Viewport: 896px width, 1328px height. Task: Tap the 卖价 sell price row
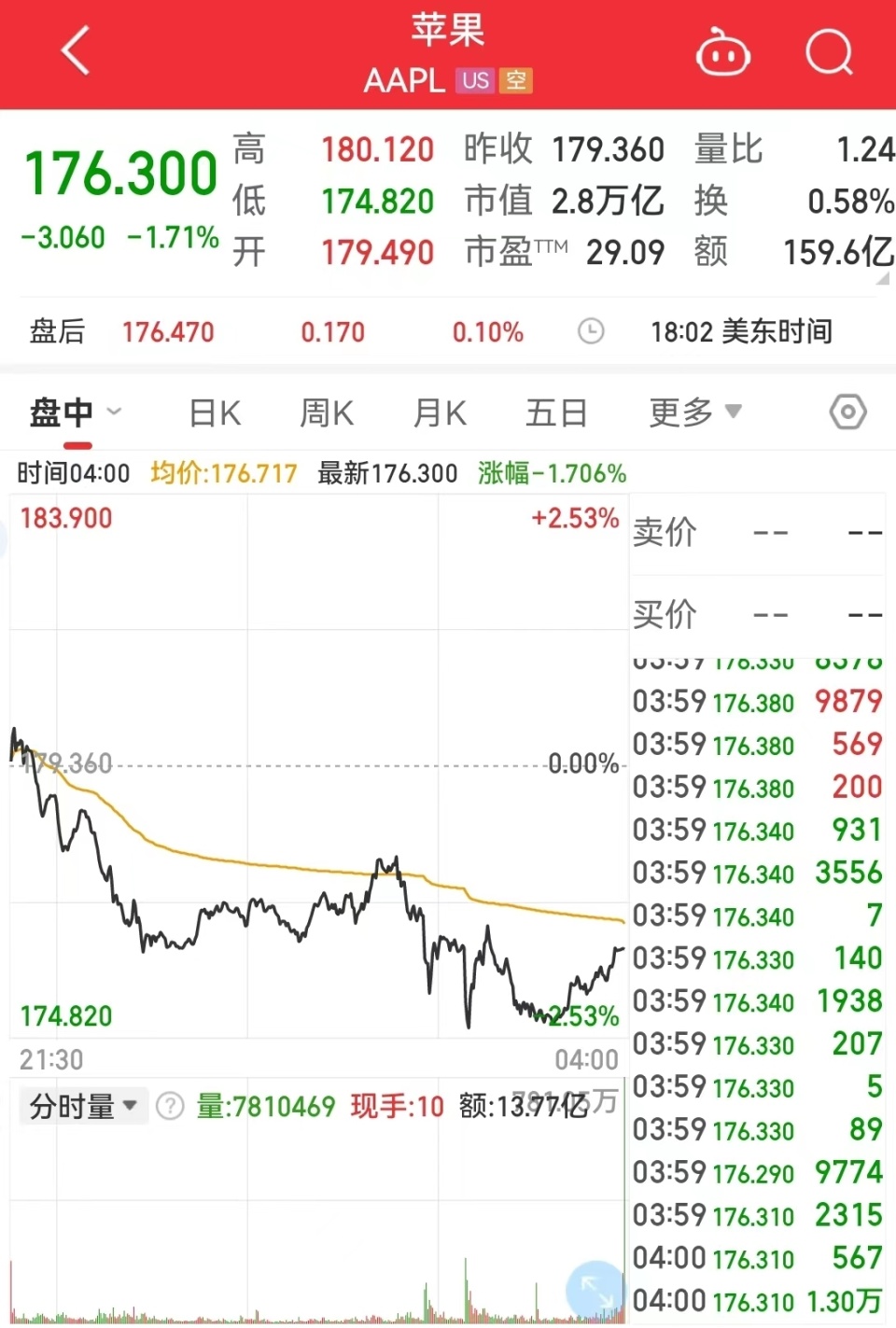665,533
